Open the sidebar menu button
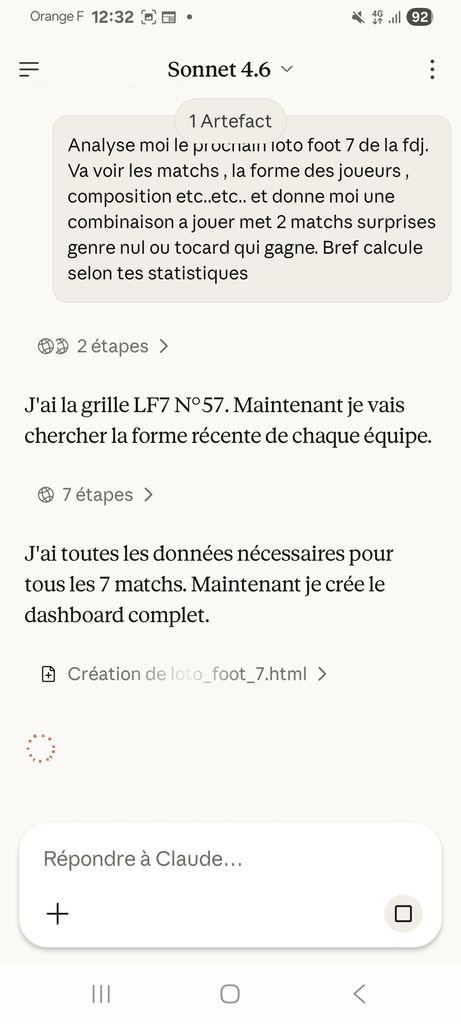The height and width of the screenshot is (1024, 461). pos(29,69)
